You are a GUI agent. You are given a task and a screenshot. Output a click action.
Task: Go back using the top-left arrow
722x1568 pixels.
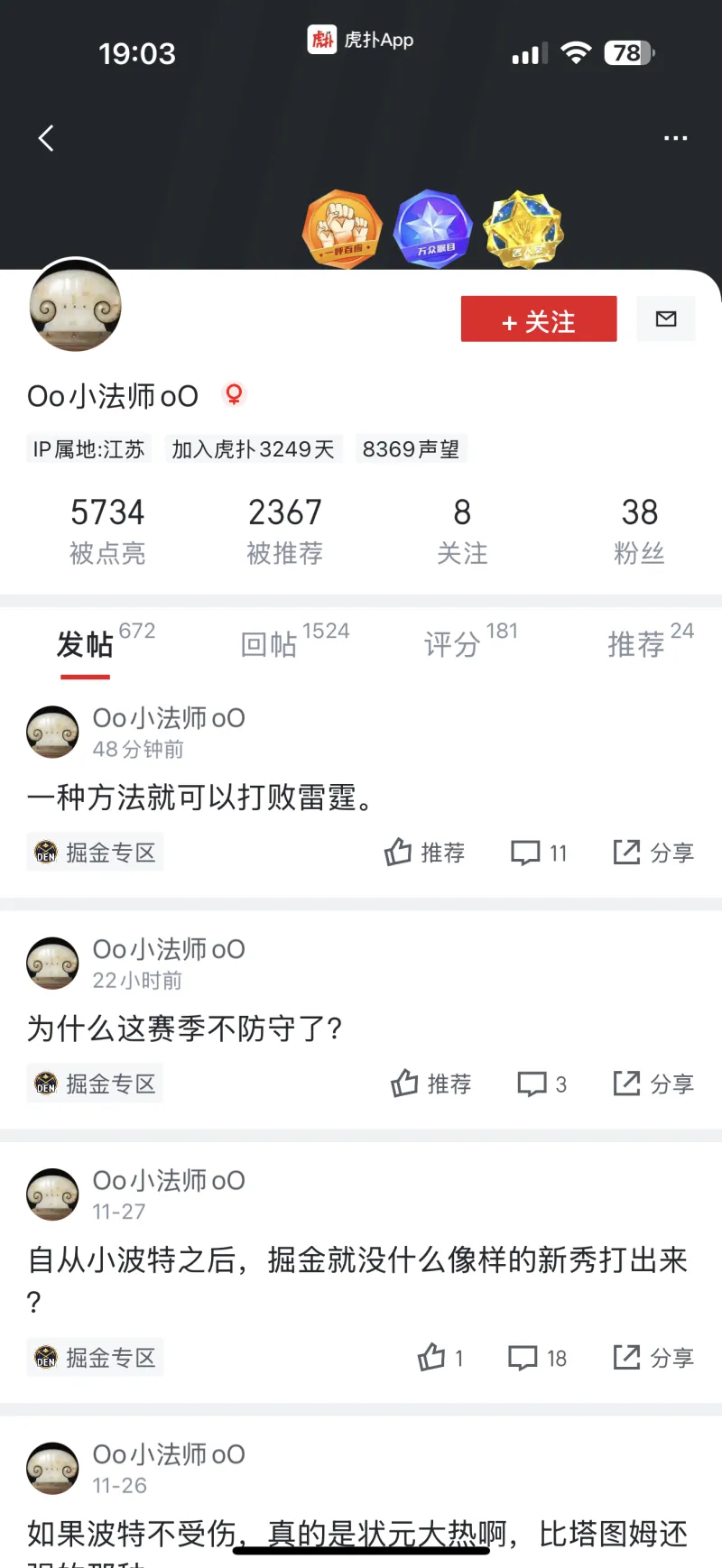[x=47, y=138]
